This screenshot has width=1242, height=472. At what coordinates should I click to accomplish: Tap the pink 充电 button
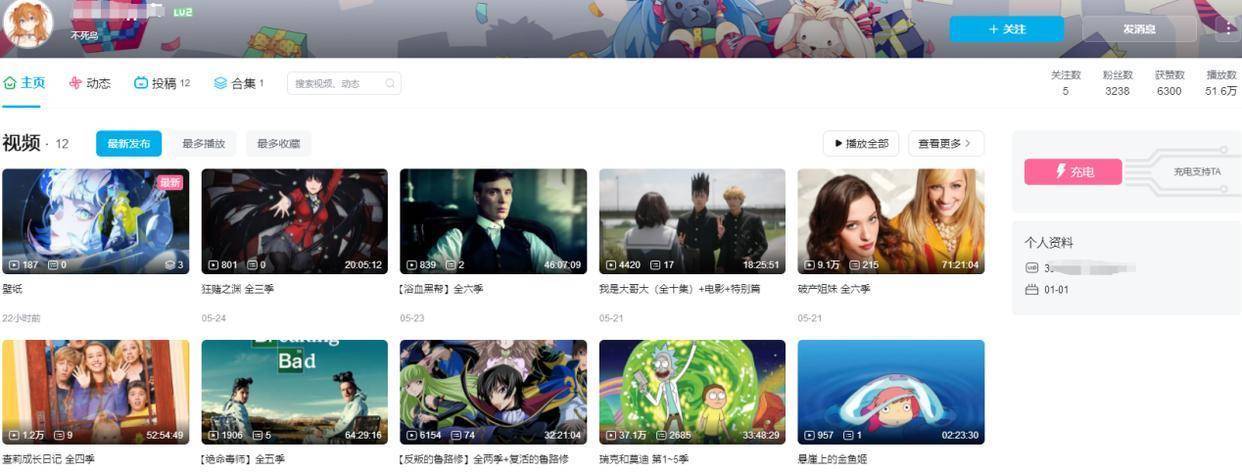point(1073,172)
